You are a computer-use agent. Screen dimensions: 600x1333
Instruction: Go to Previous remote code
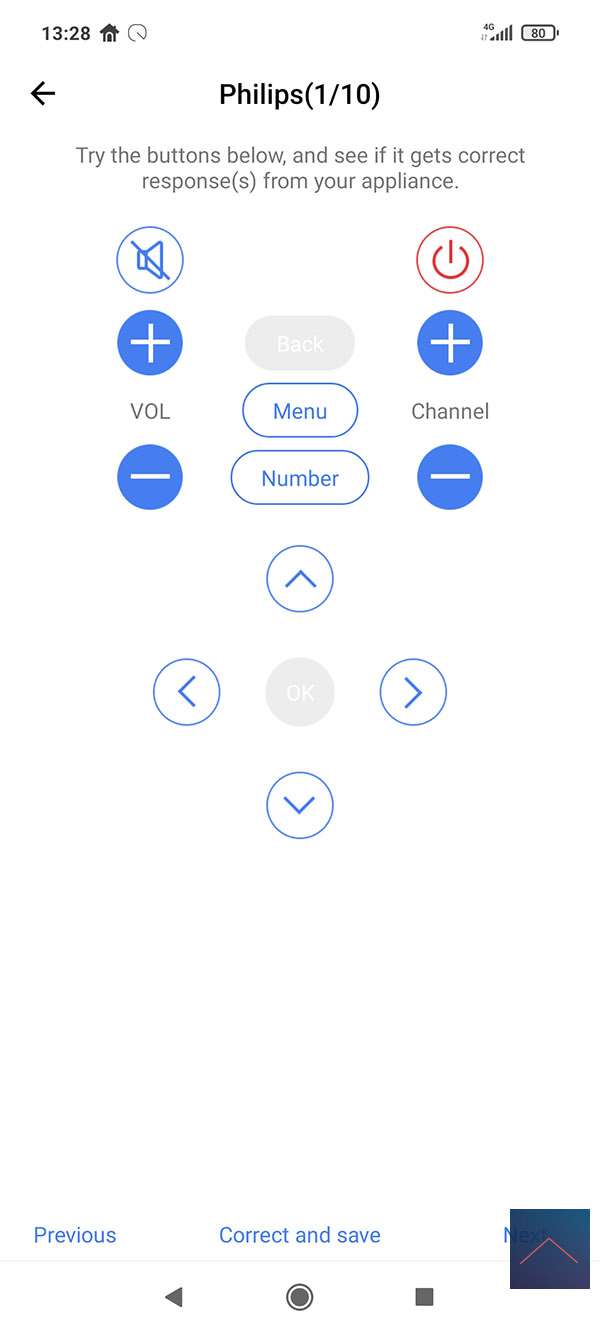coord(75,1235)
